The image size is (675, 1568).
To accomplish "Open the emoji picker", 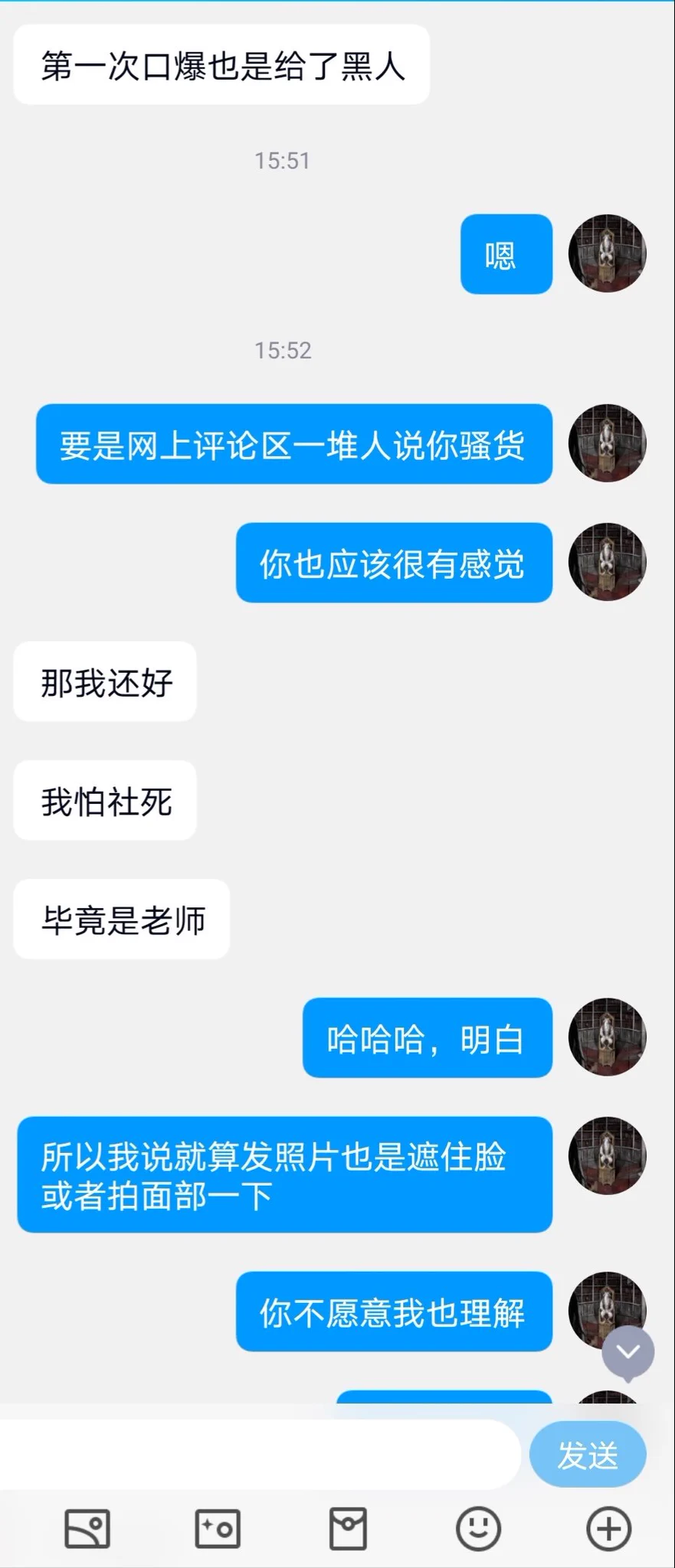I will pyautogui.click(x=478, y=1529).
